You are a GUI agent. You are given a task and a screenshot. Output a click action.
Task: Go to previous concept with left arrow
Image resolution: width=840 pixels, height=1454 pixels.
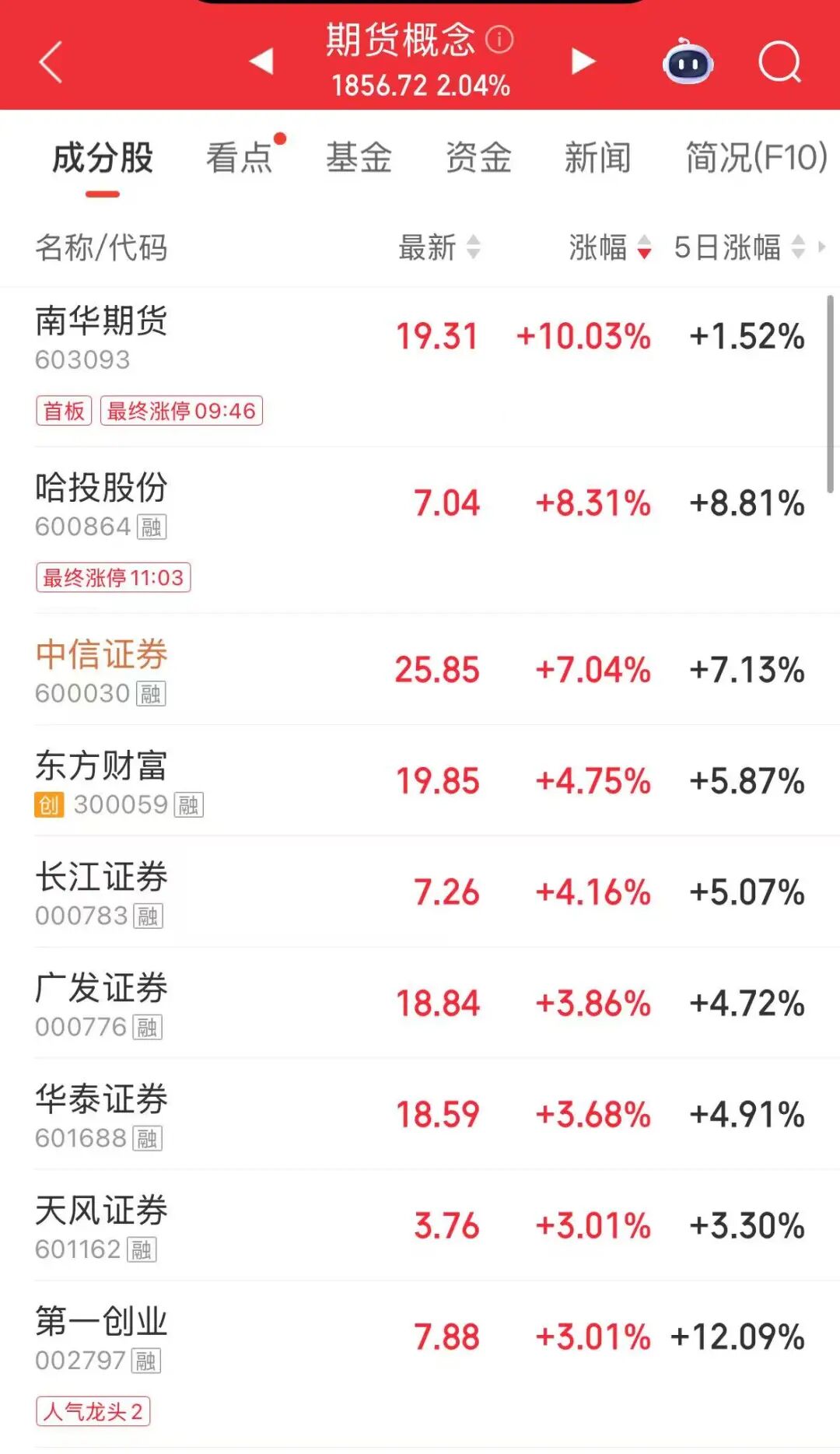(262, 62)
